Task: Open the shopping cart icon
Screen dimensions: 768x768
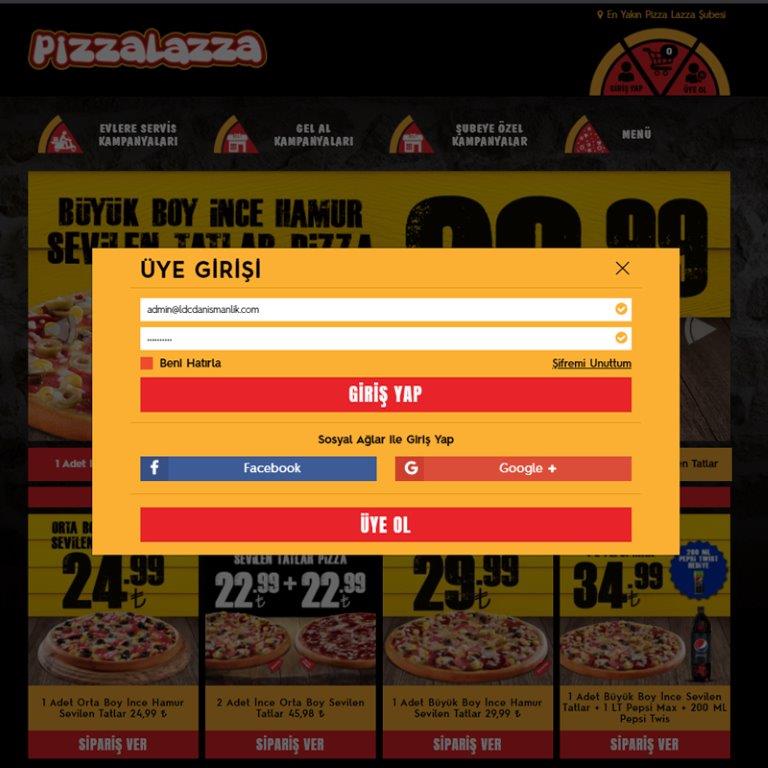Action: (x=661, y=60)
